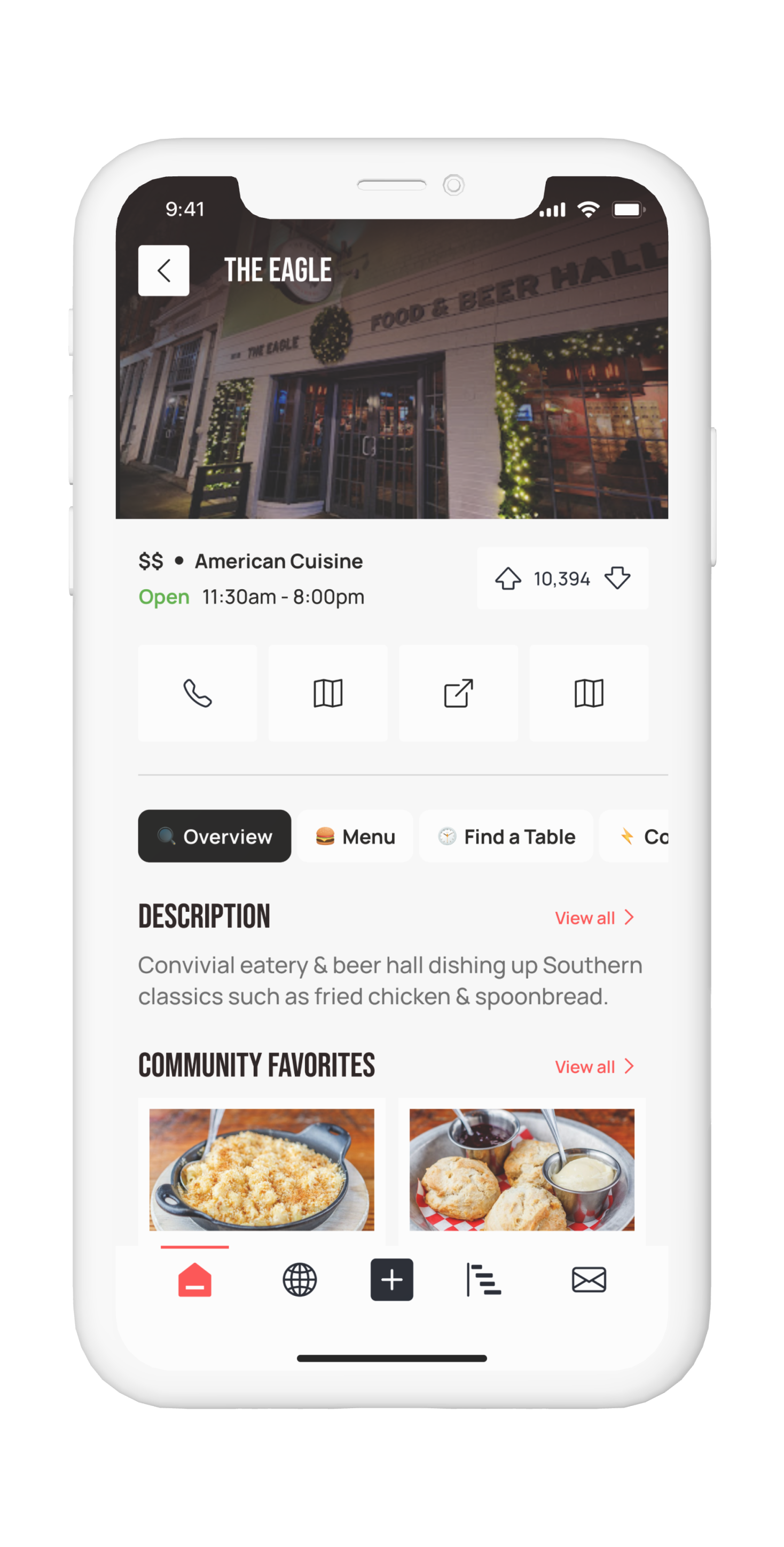Open the biscuits favorite card

[x=522, y=1169]
